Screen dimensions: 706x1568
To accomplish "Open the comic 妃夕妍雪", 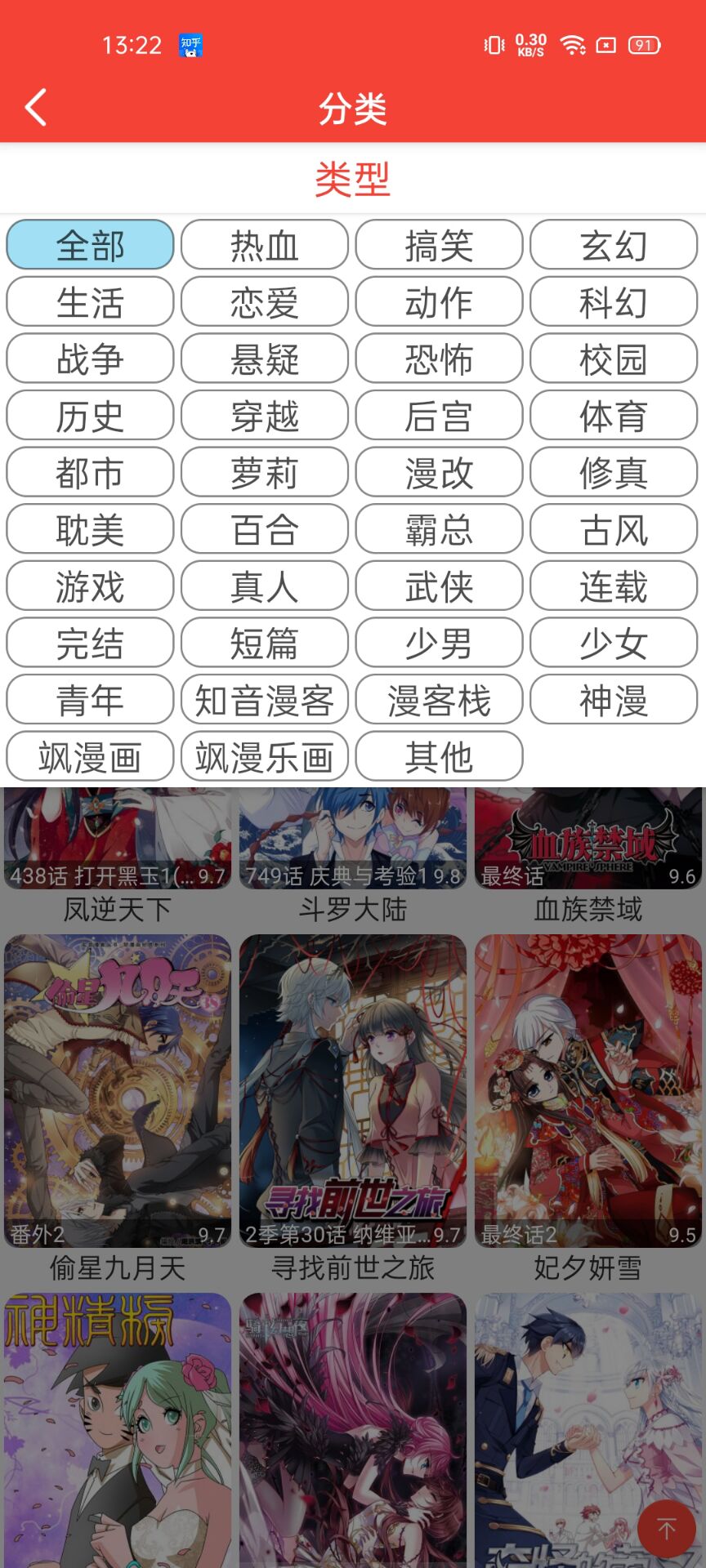I will [x=588, y=1094].
